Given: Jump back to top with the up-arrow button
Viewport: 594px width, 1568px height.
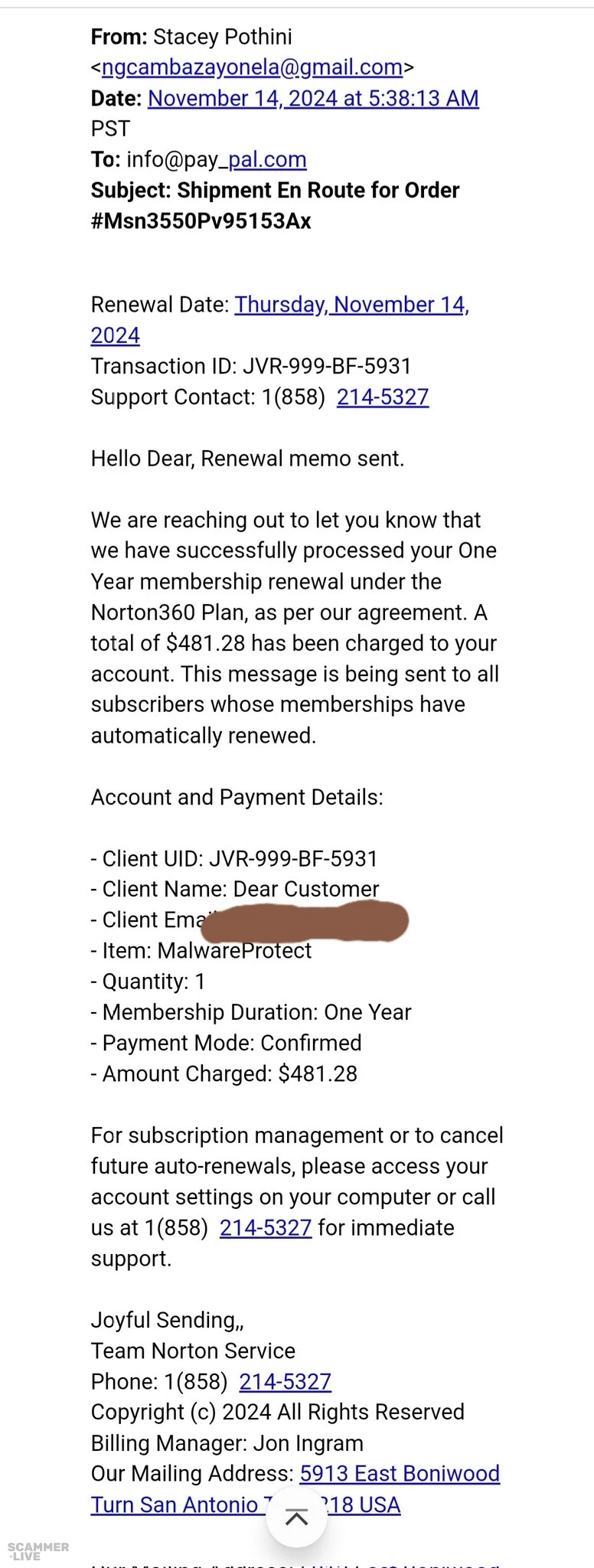Looking at the screenshot, I should coord(296,1517).
